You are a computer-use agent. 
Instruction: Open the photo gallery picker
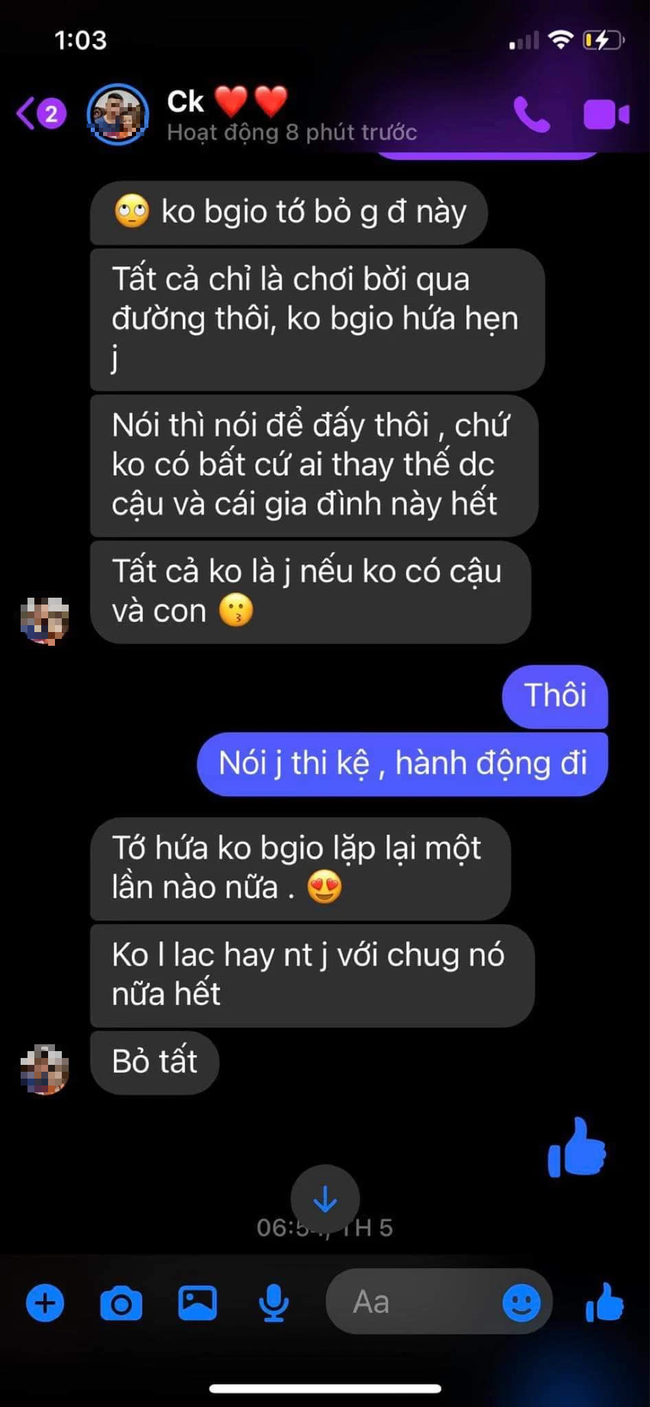tap(197, 1302)
